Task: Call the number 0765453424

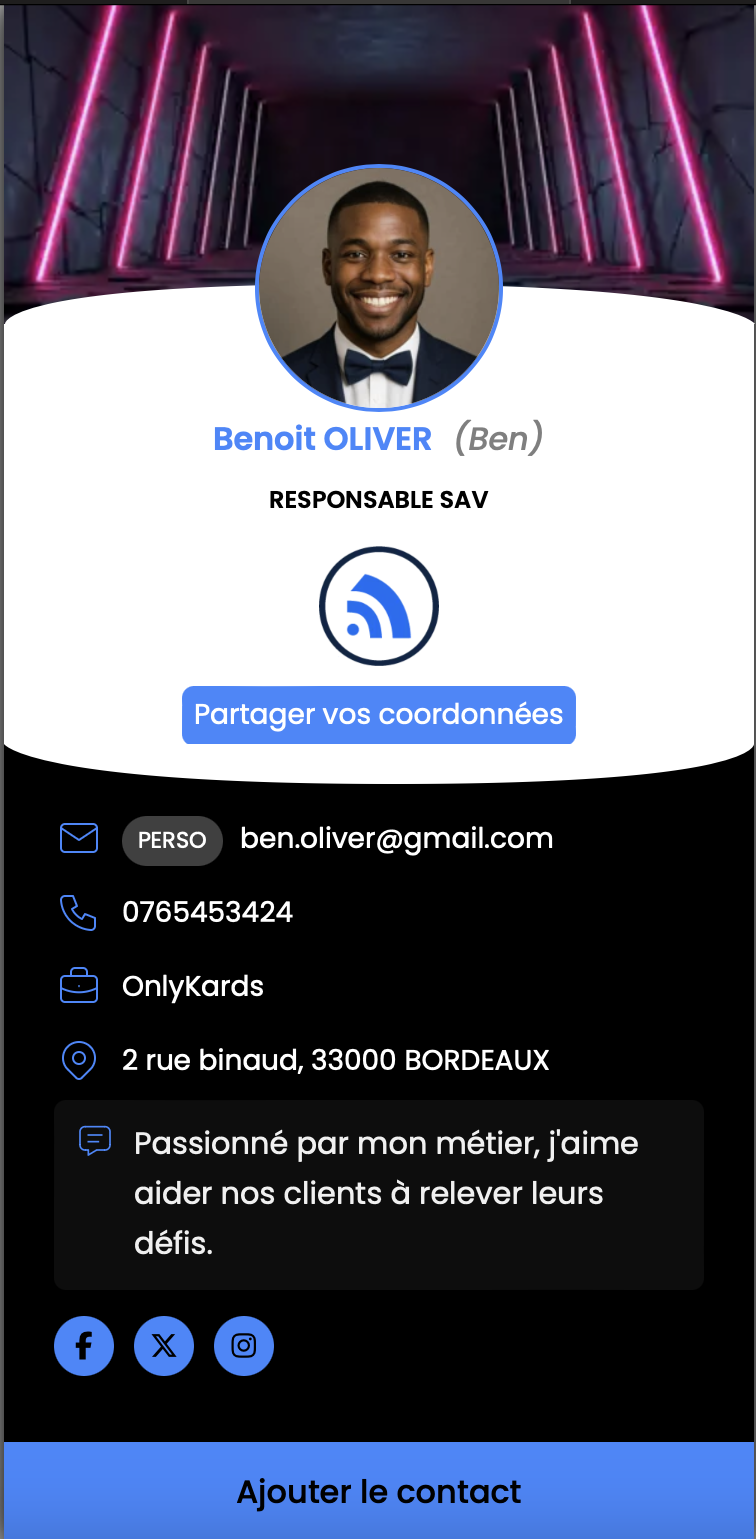Action: pyautogui.click(x=207, y=912)
